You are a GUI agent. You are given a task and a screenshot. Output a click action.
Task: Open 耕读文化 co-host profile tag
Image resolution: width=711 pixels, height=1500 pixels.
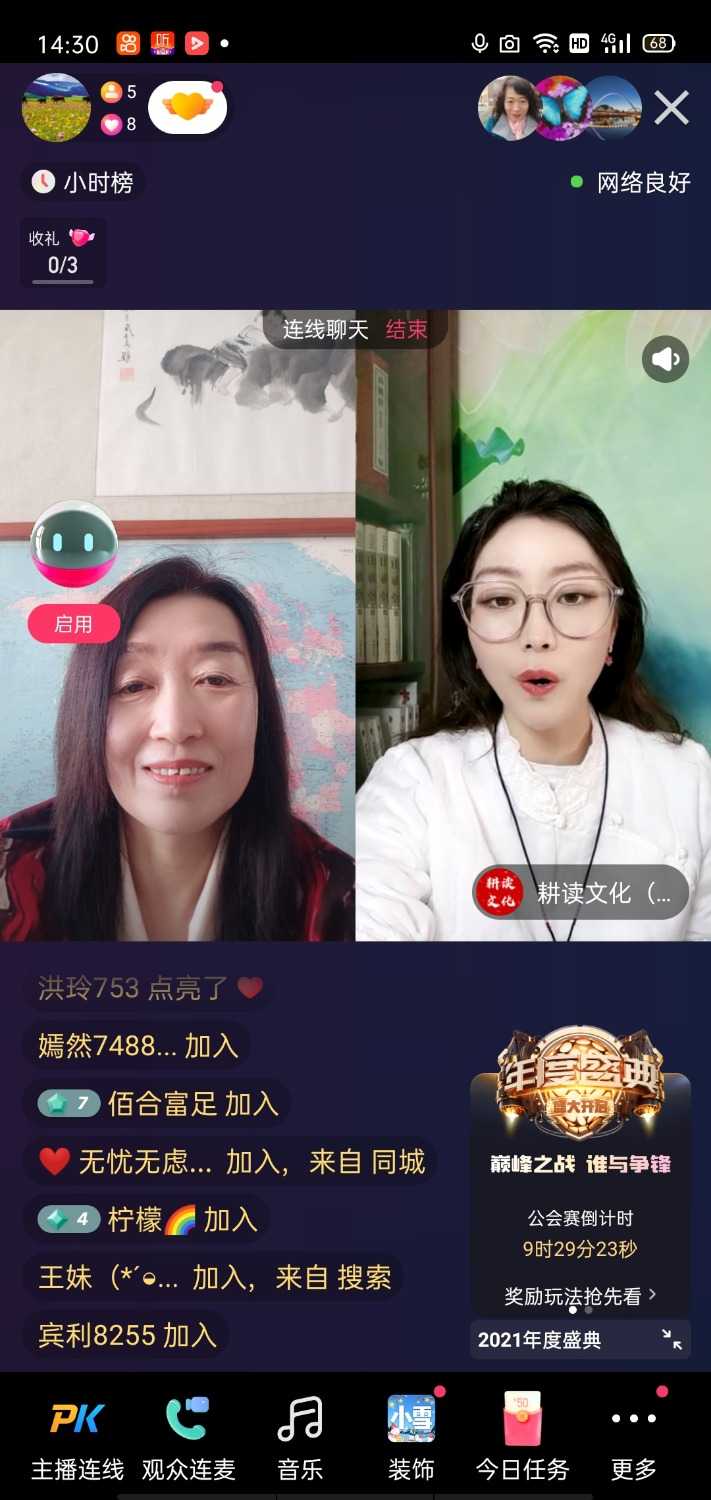click(581, 892)
